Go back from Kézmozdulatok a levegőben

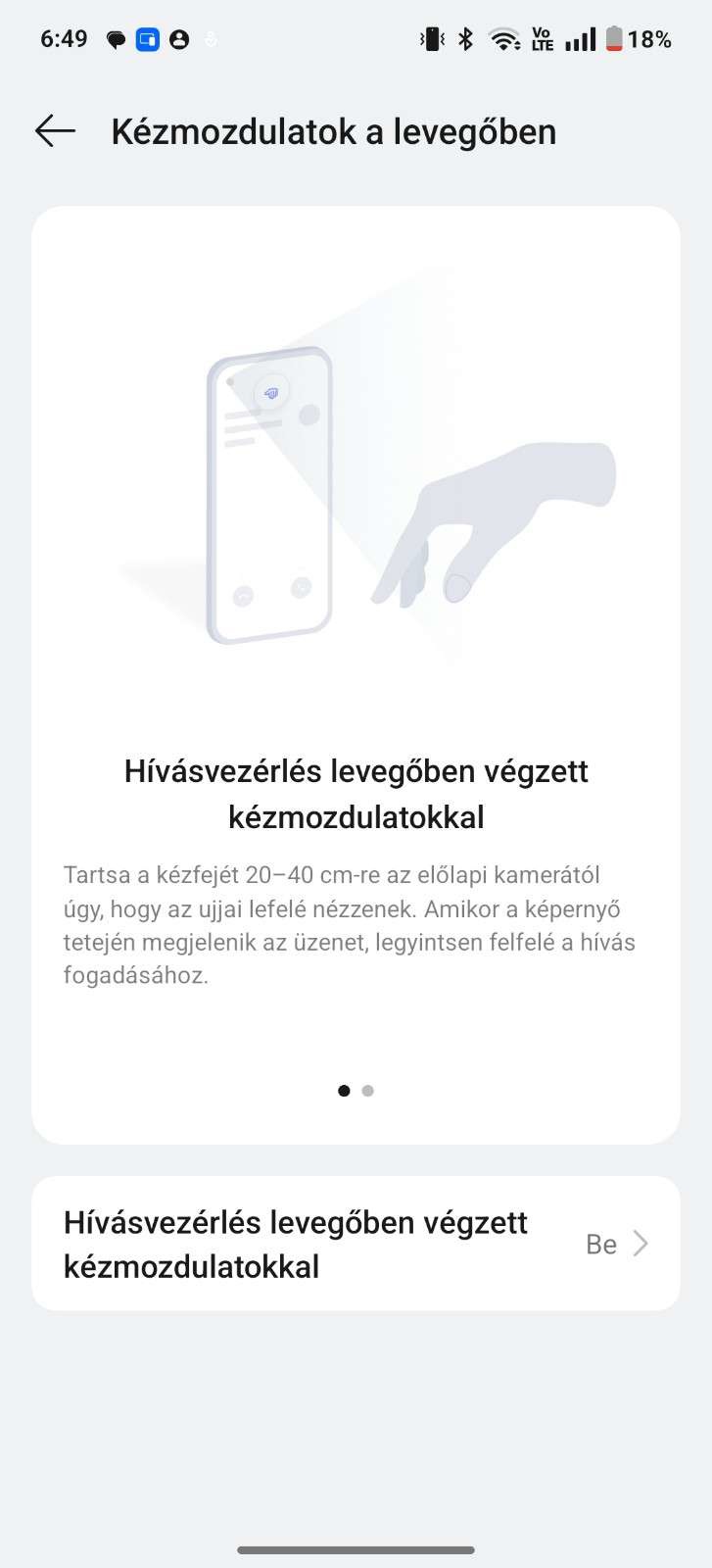point(55,131)
